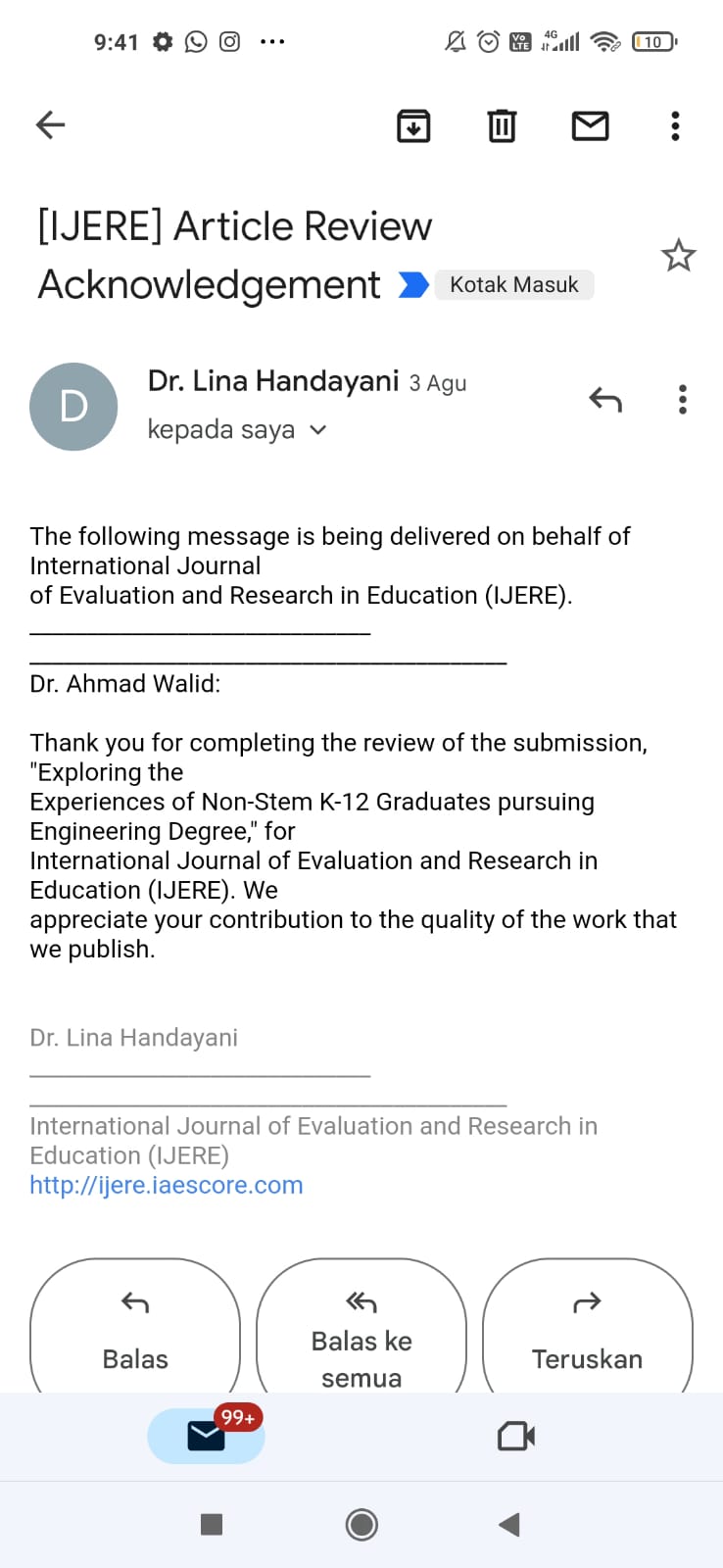This screenshot has height=1568, width=723.
Task: Mark this email as unread
Action: 590,125
